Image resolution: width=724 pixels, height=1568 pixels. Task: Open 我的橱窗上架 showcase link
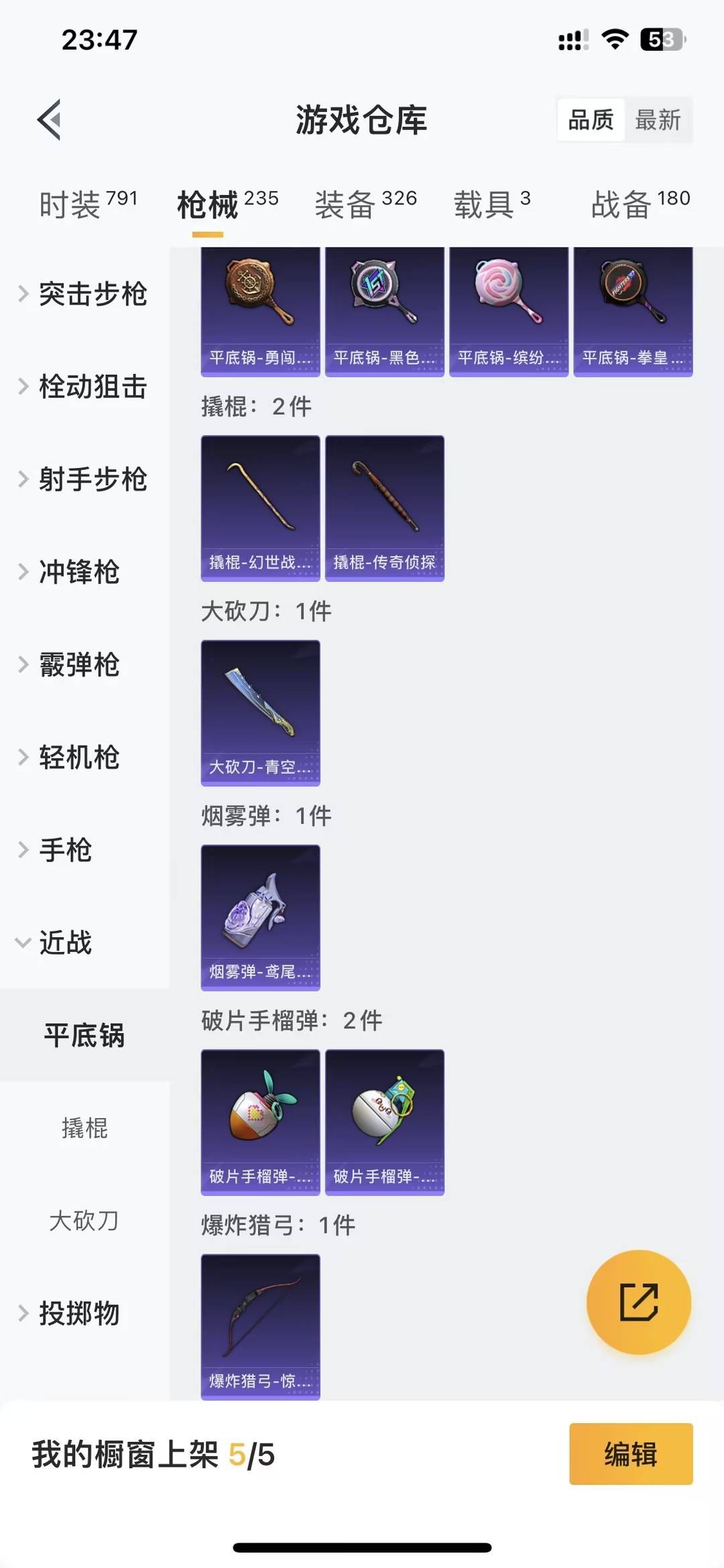154,1456
